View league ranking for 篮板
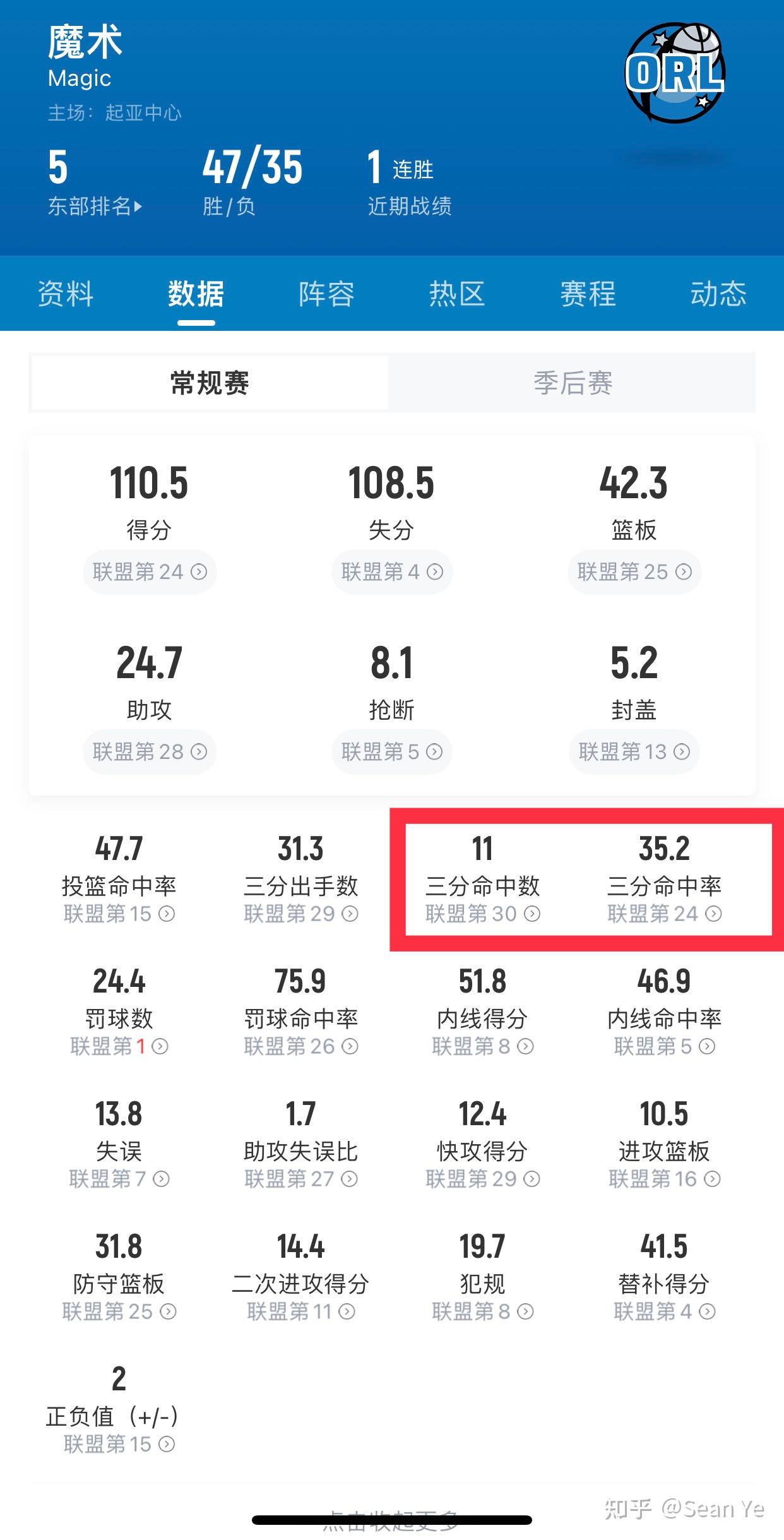 (x=634, y=572)
